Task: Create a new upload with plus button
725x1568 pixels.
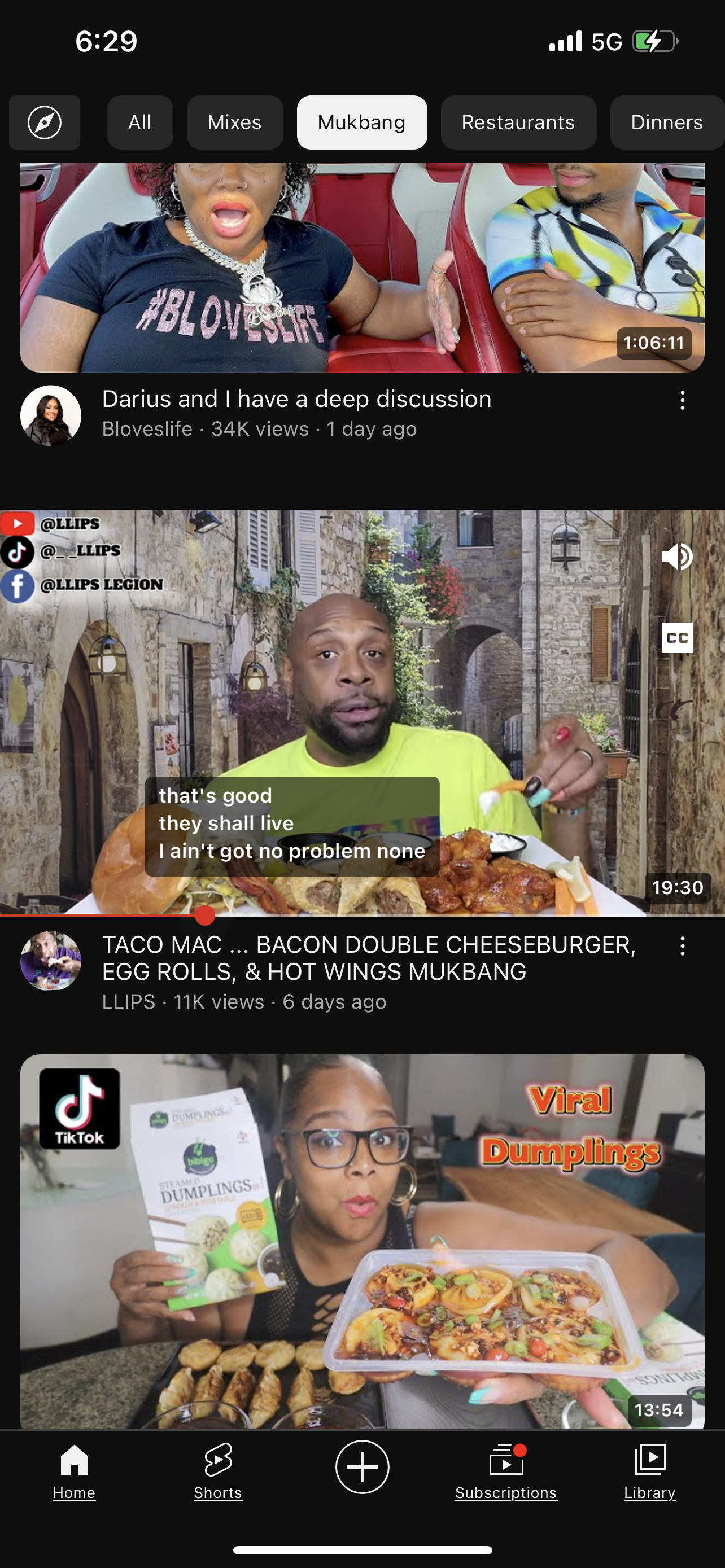Action: click(362, 1467)
